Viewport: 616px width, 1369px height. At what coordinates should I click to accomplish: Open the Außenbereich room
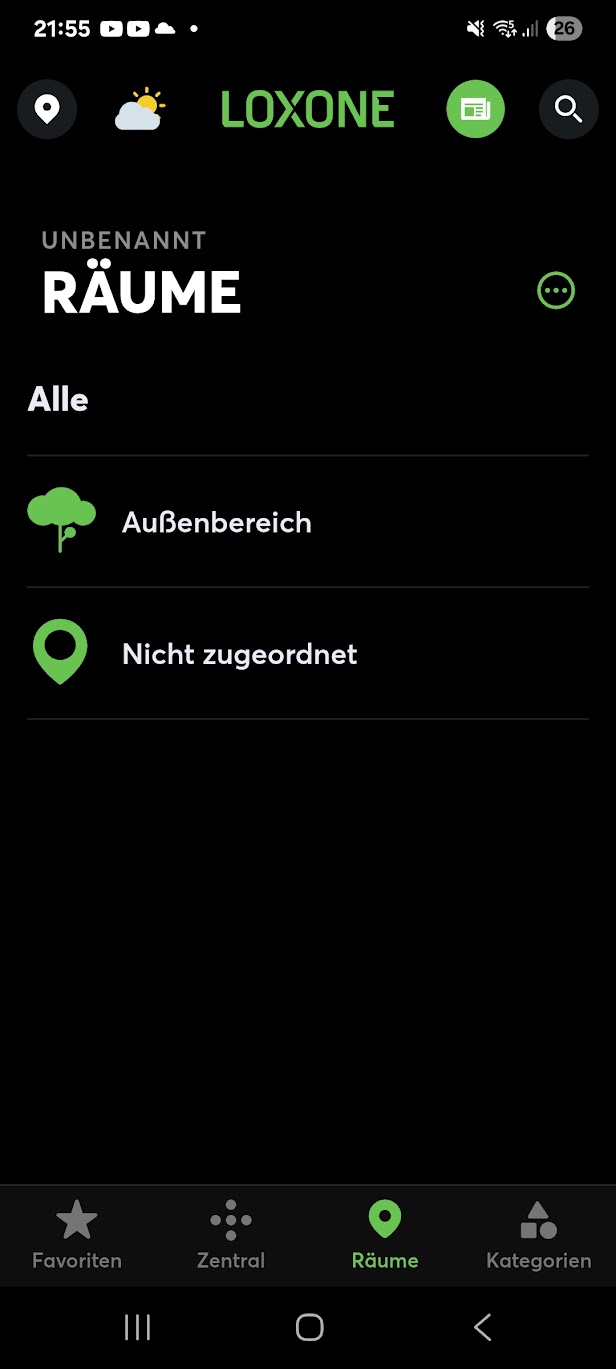click(x=308, y=522)
